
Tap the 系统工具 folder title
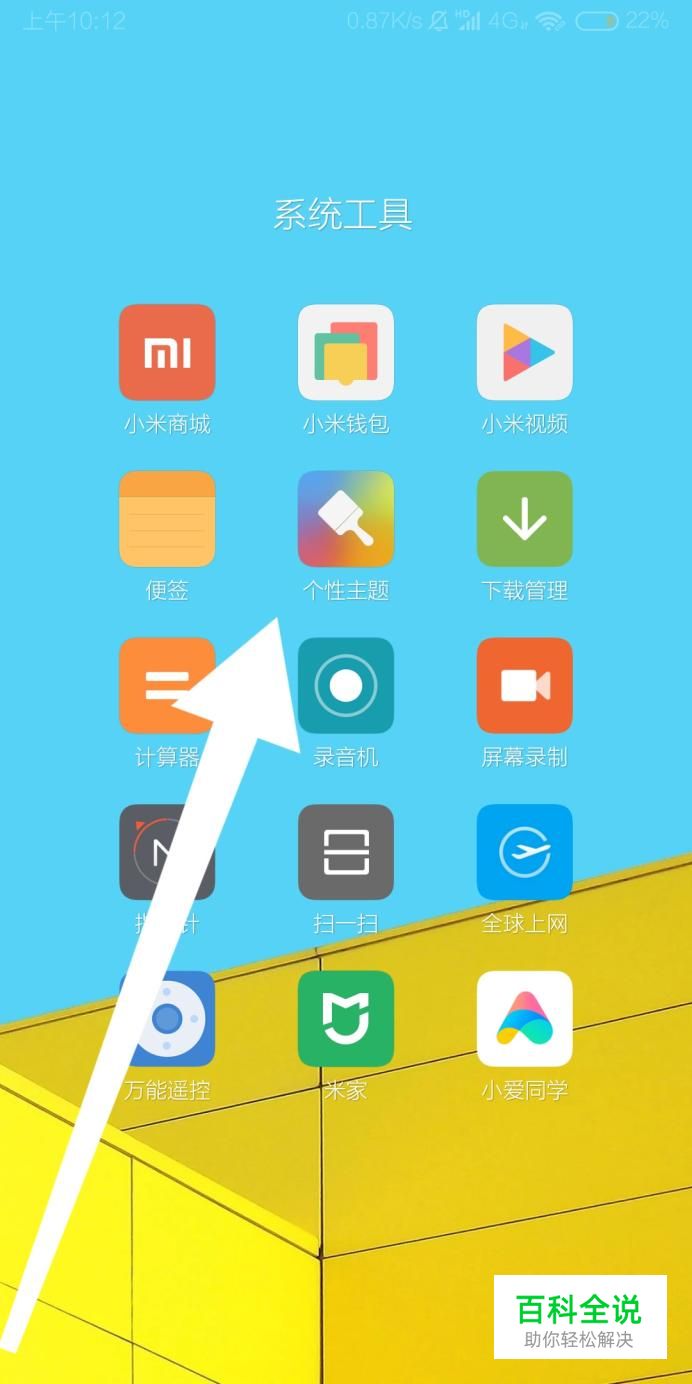[x=343, y=215]
